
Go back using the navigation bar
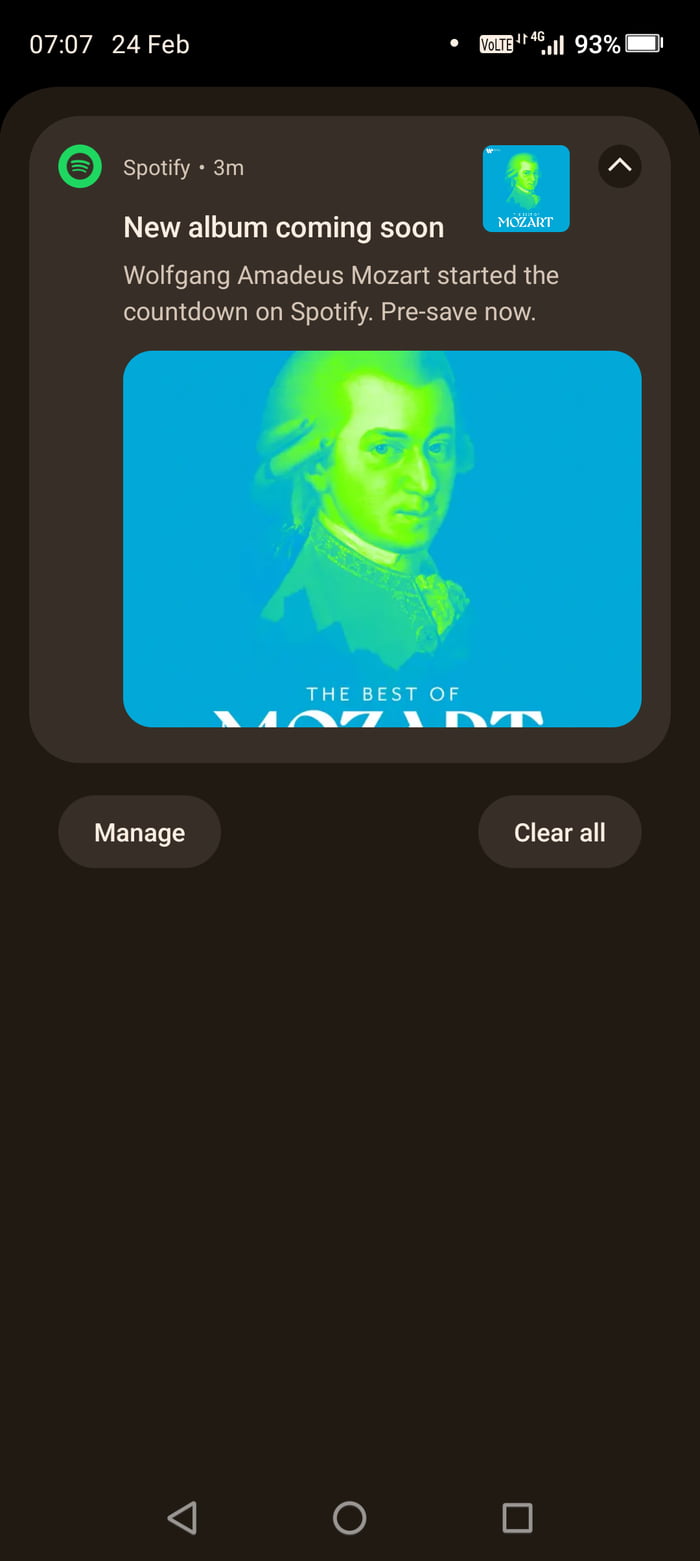tap(182, 1517)
